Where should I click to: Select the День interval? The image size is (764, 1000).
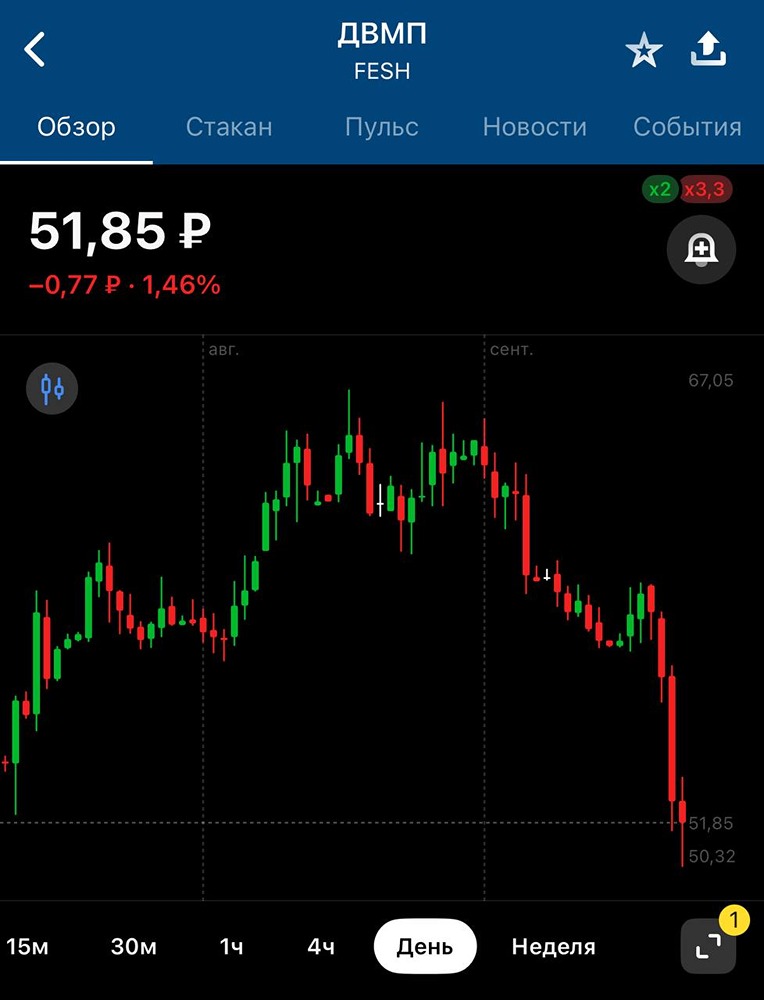pyautogui.click(x=425, y=946)
